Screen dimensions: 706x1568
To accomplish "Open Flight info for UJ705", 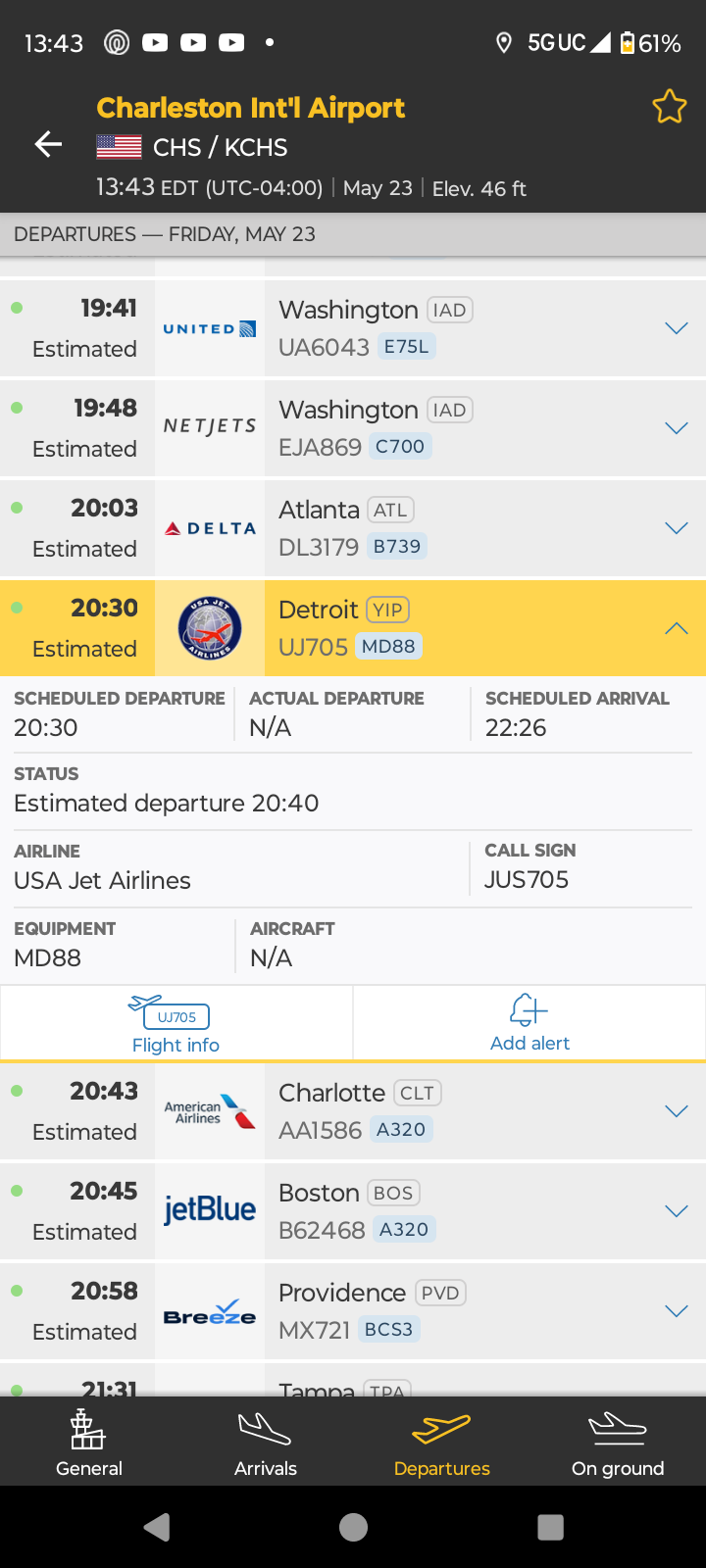I will click(x=176, y=1024).
